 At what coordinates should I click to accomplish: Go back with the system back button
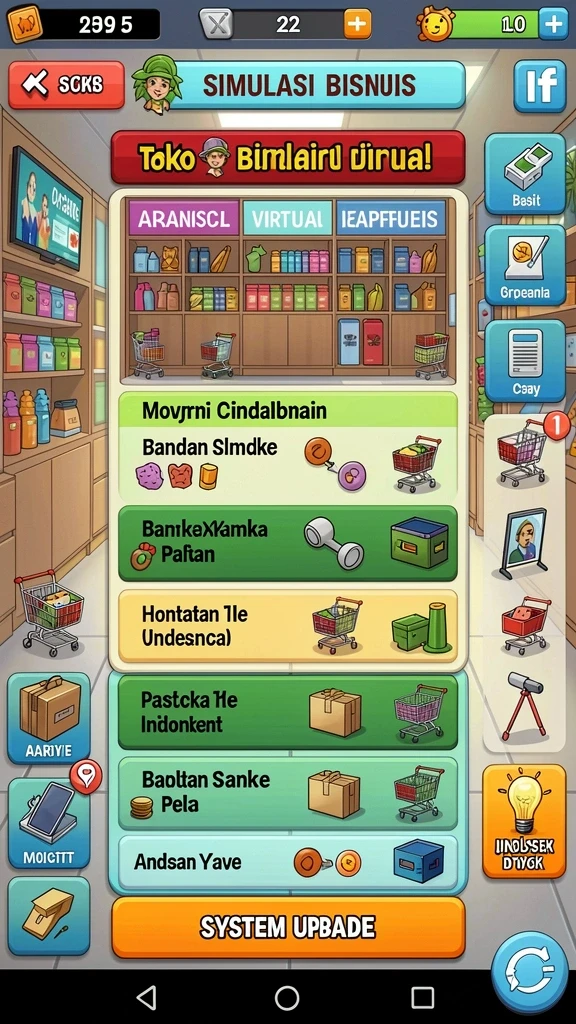pyautogui.click(x=147, y=997)
